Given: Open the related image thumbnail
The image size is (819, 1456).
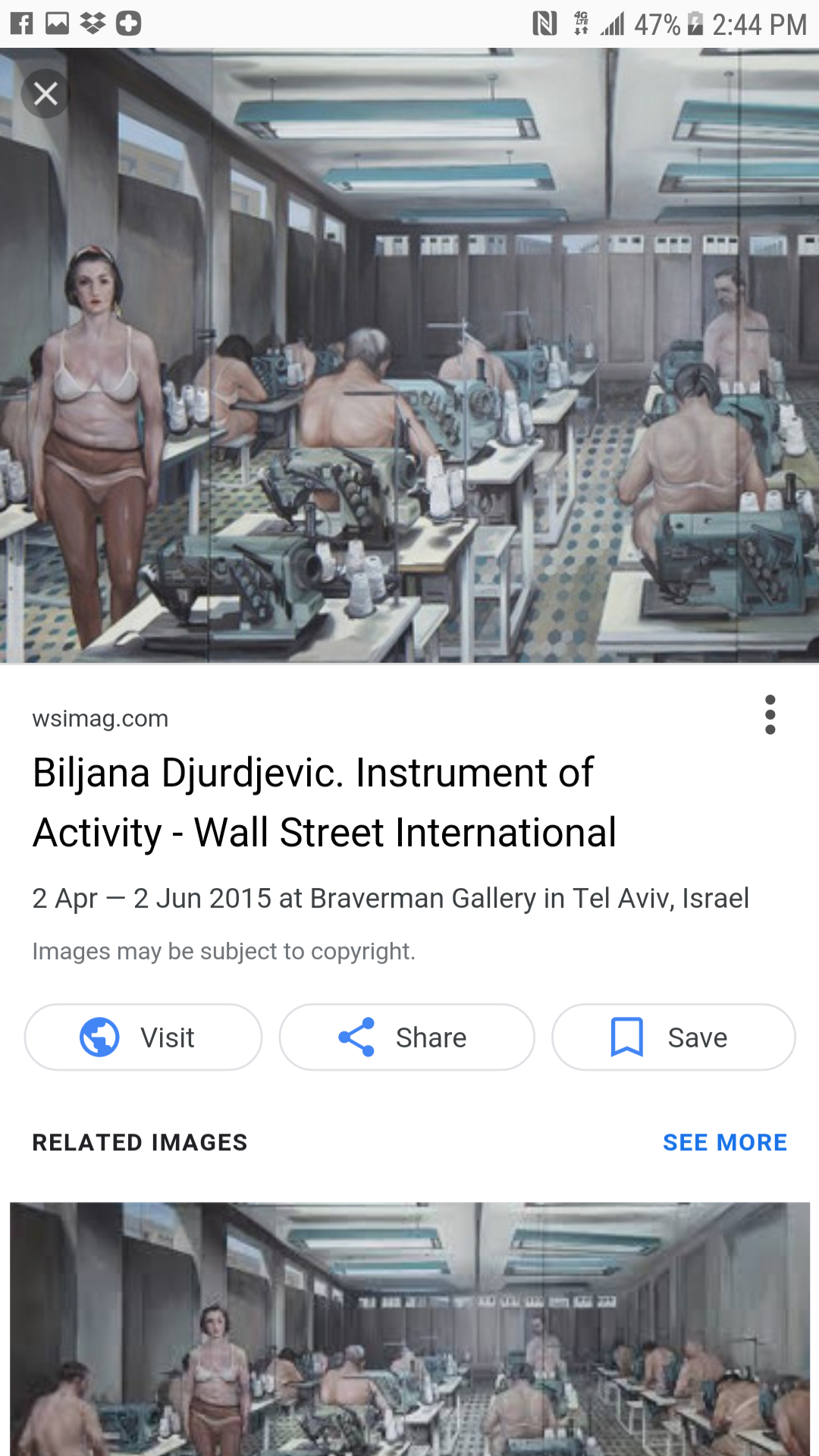Looking at the screenshot, I should click(x=409, y=1329).
